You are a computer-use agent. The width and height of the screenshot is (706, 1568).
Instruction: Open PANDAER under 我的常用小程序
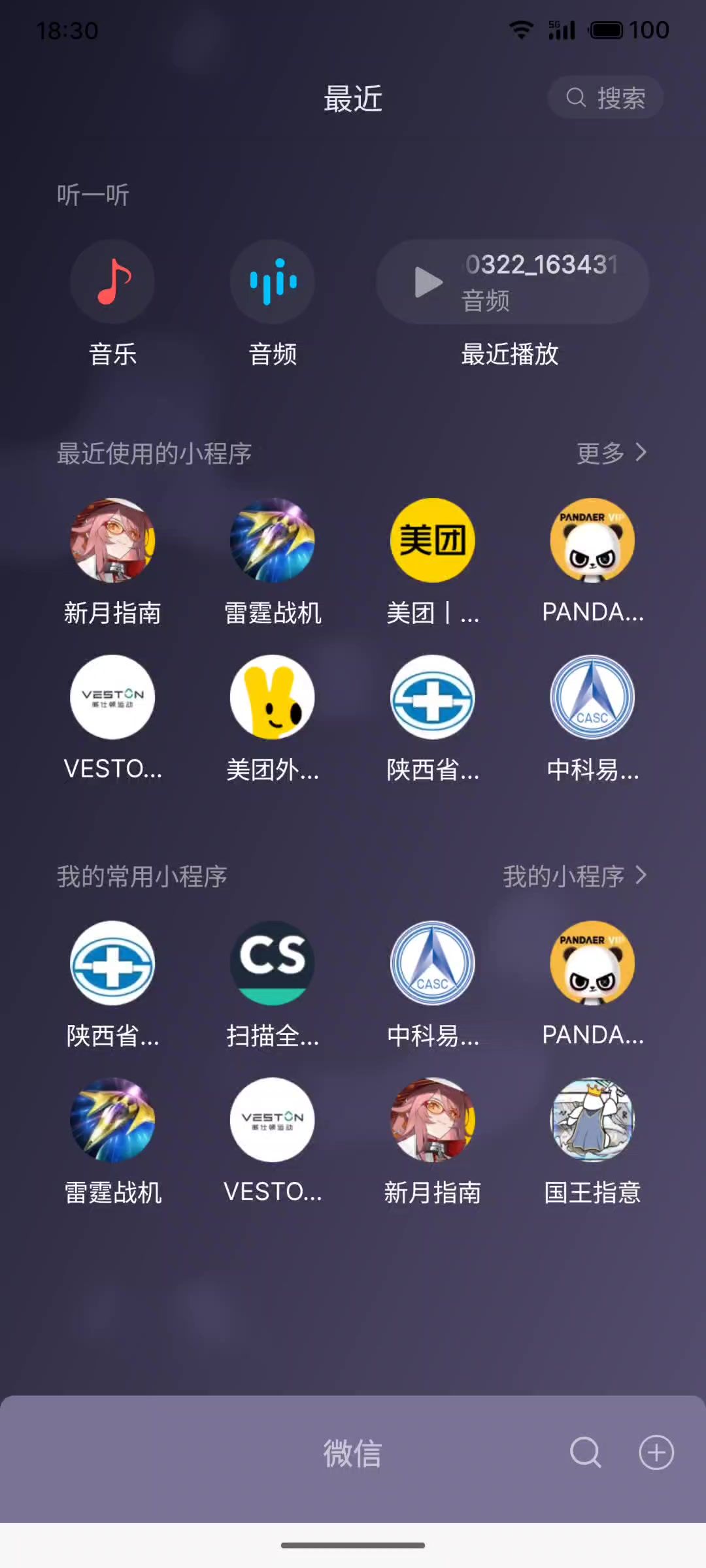coord(592,963)
